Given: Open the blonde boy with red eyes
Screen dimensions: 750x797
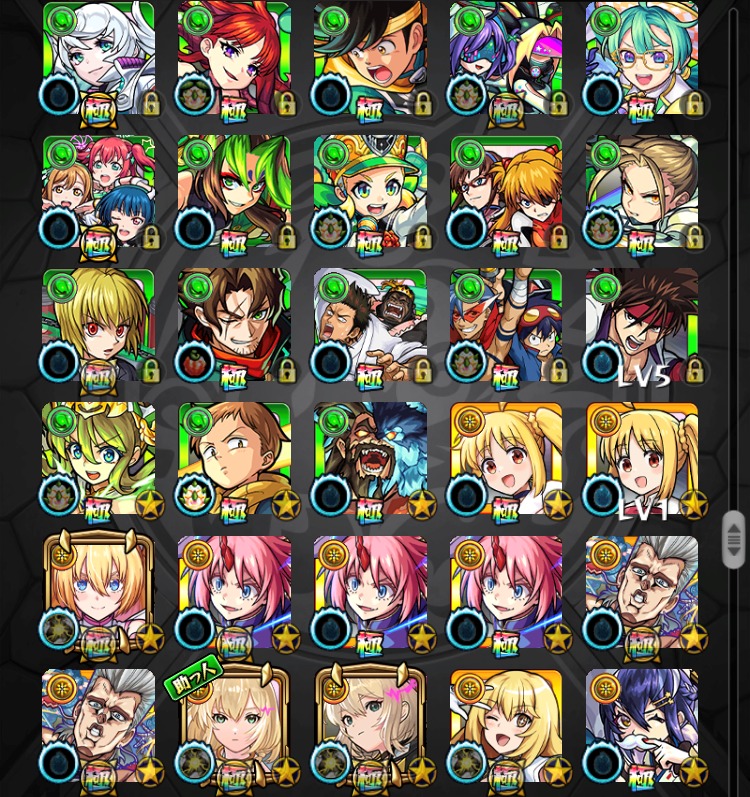Looking at the screenshot, I should click(x=98, y=325).
